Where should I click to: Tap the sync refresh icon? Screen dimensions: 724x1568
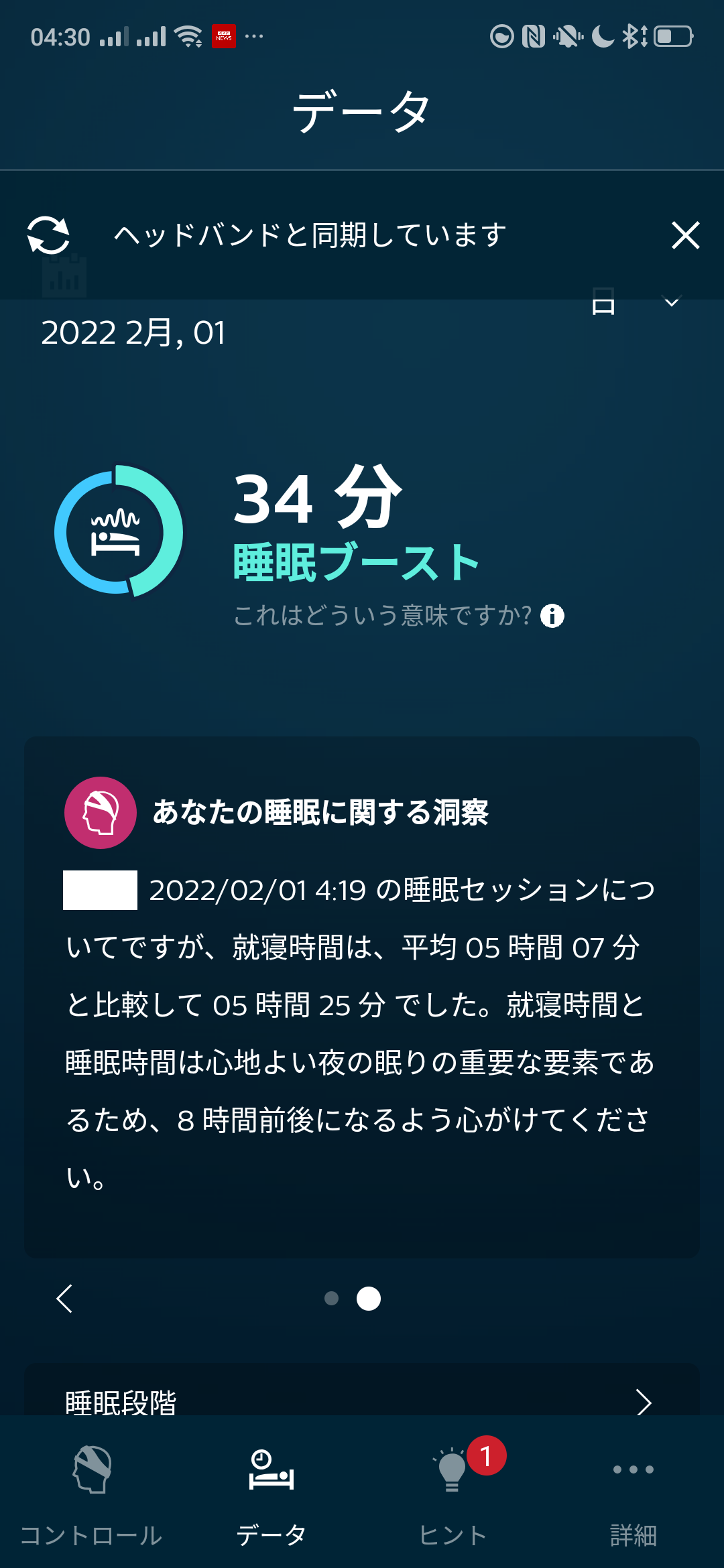tap(48, 236)
